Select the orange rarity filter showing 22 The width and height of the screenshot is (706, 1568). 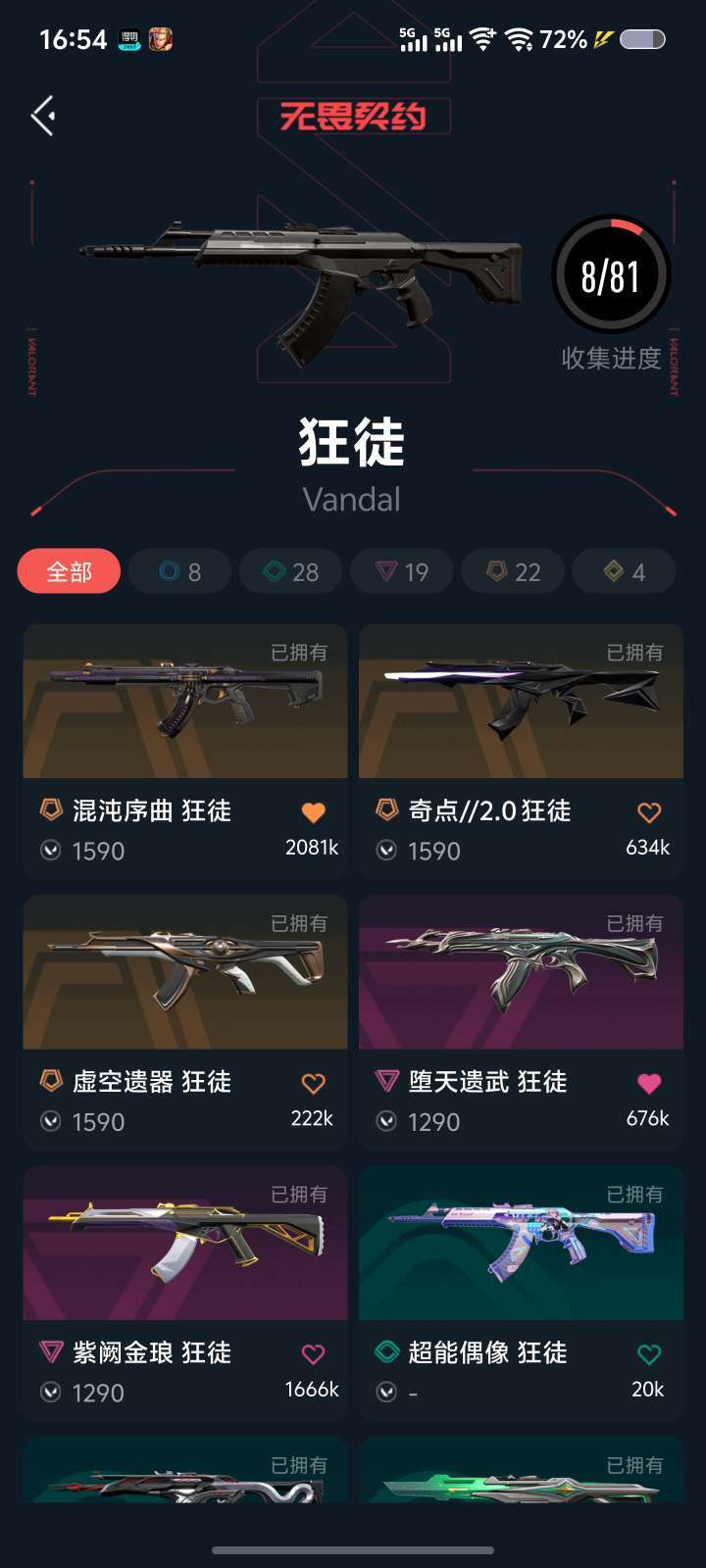pos(513,571)
